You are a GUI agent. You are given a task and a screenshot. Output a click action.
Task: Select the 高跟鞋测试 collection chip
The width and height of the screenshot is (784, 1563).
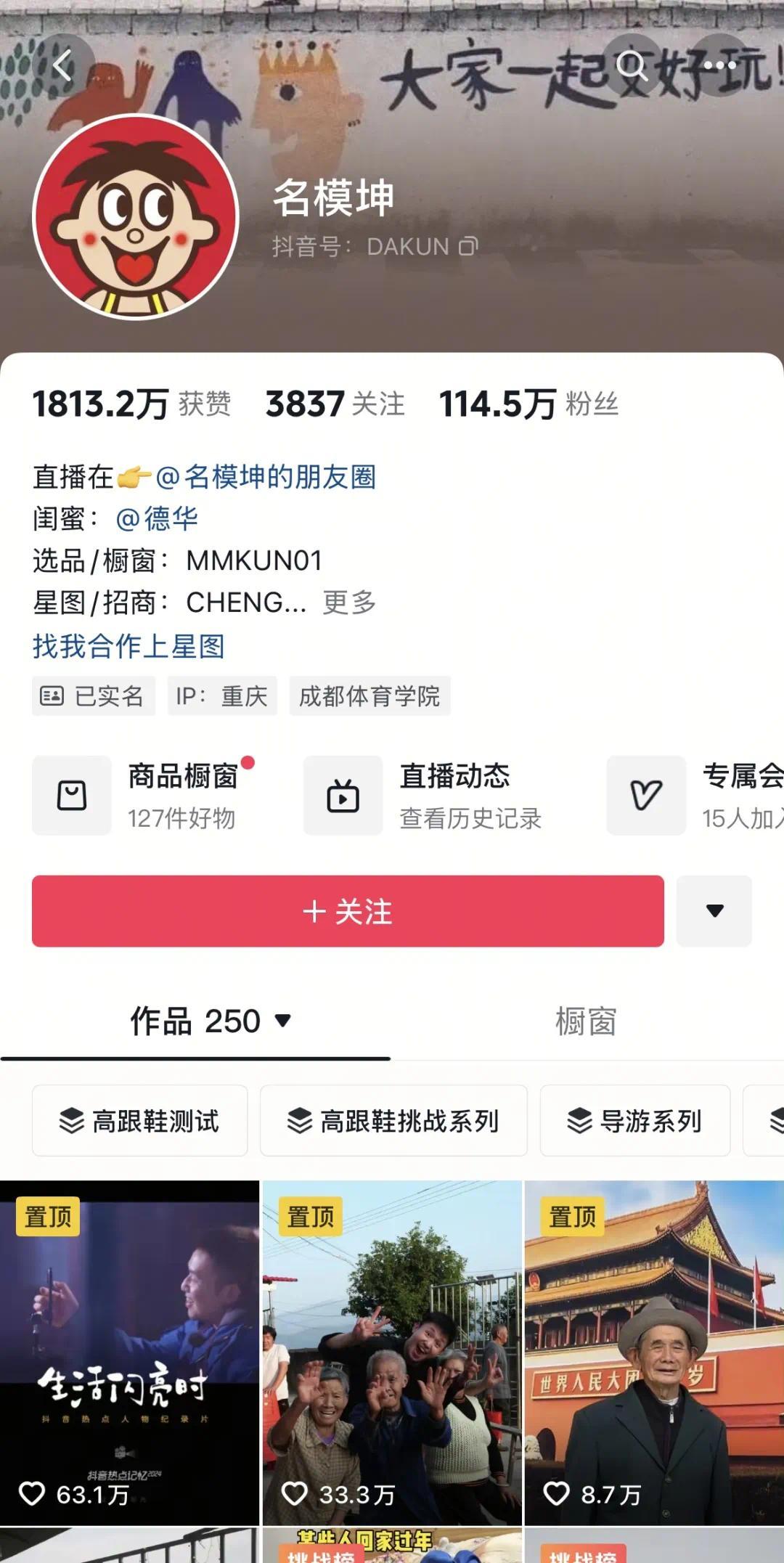(x=140, y=1120)
